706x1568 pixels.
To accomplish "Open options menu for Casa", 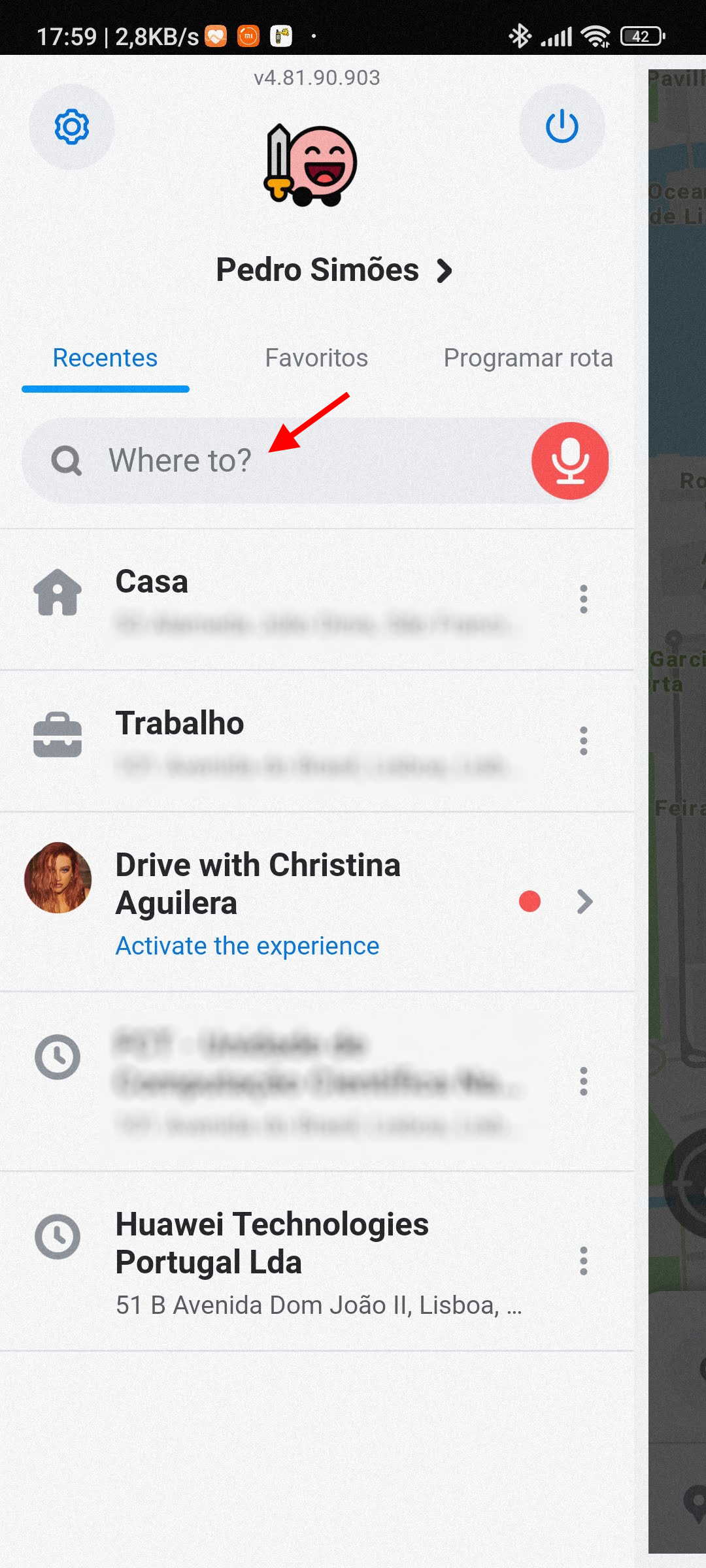I will 584,600.
